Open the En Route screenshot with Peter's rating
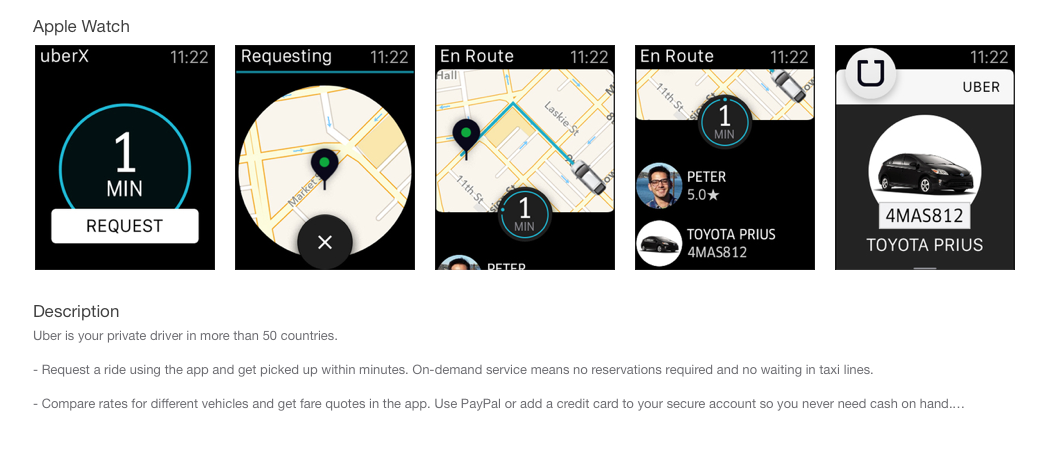Image resolution: width=1040 pixels, height=454 pixels. [x=725, y=157]
